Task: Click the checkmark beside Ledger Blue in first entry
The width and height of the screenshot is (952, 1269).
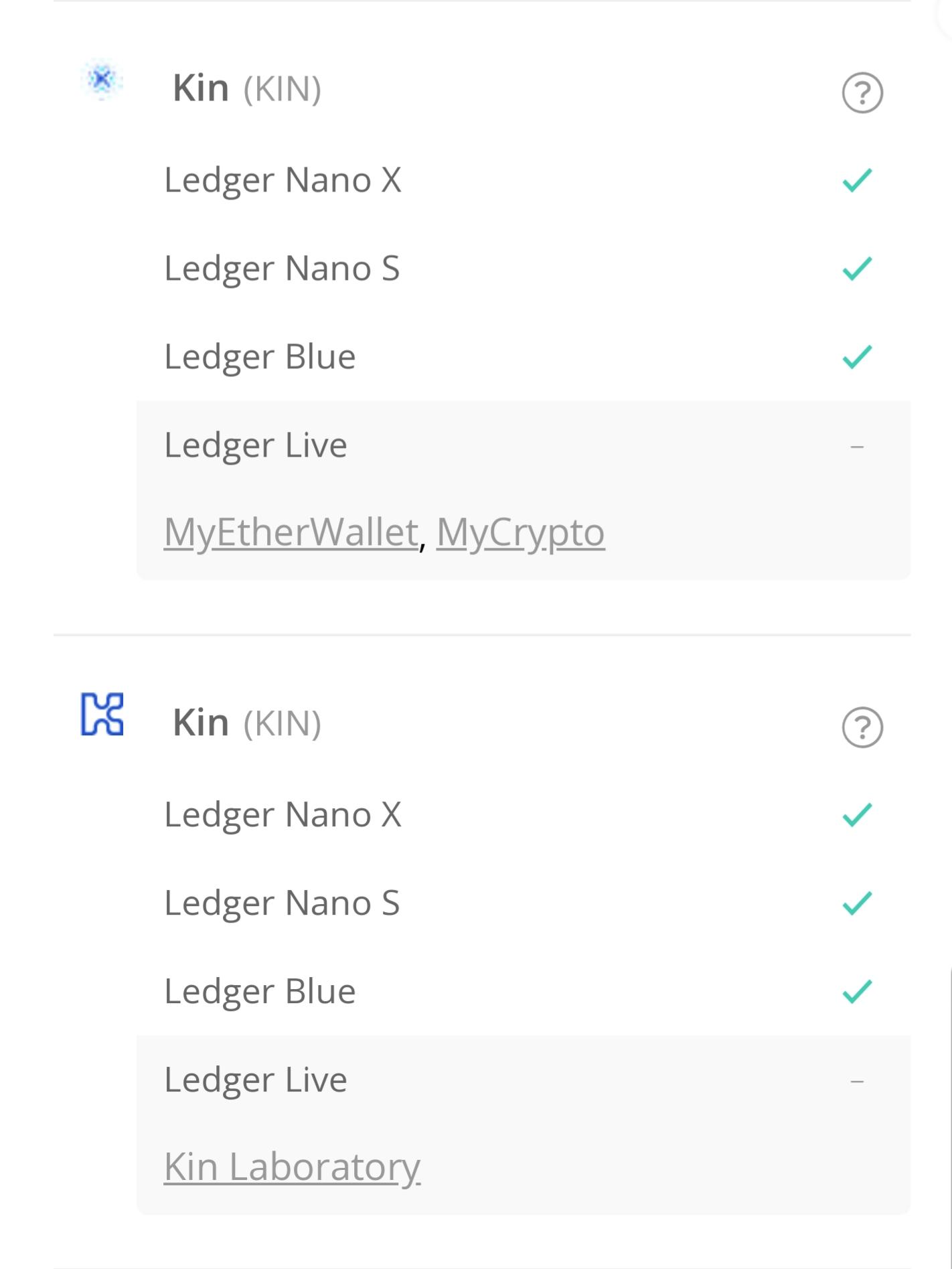Action: click(857, 357)
